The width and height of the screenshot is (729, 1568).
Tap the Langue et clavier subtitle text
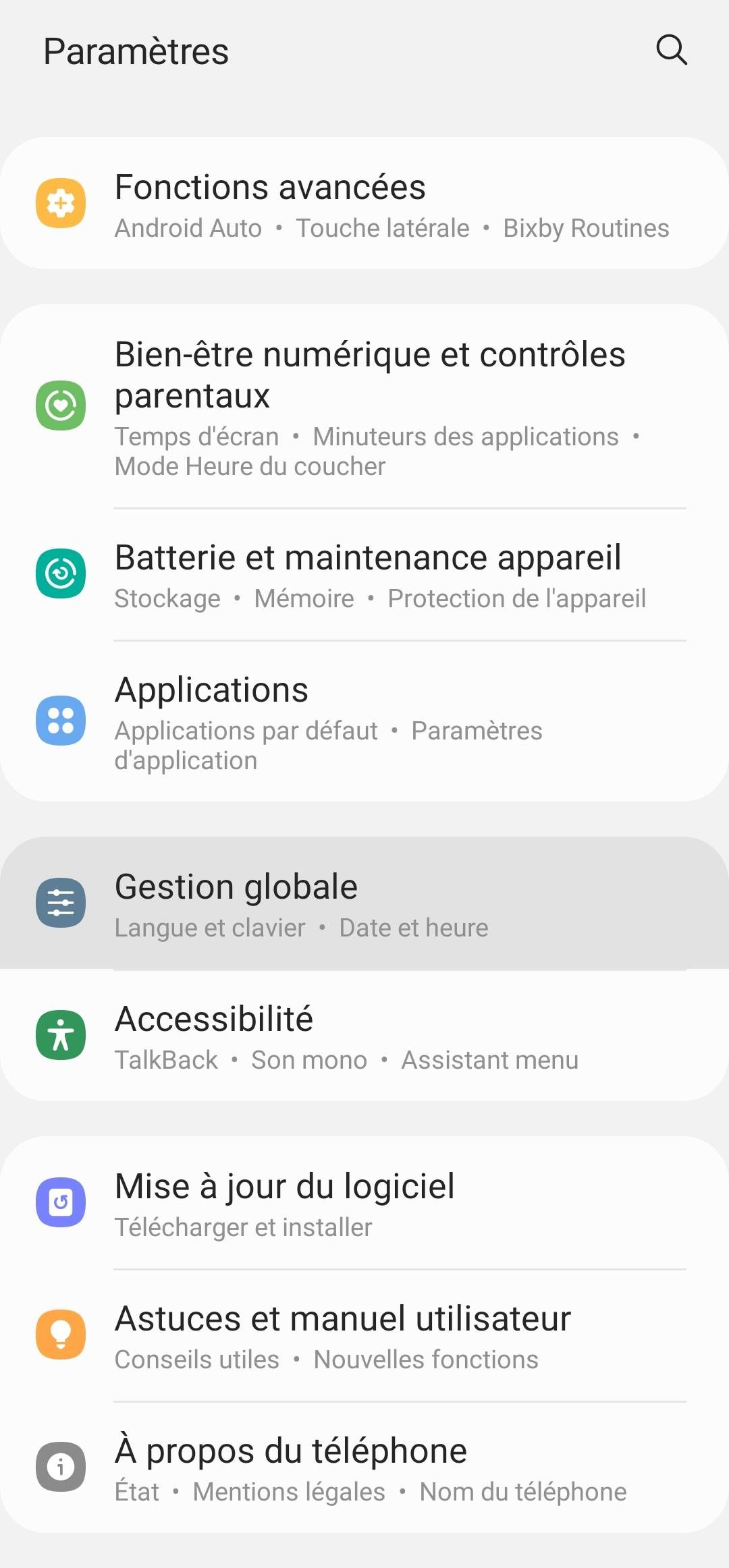click(x=209, y=928)
